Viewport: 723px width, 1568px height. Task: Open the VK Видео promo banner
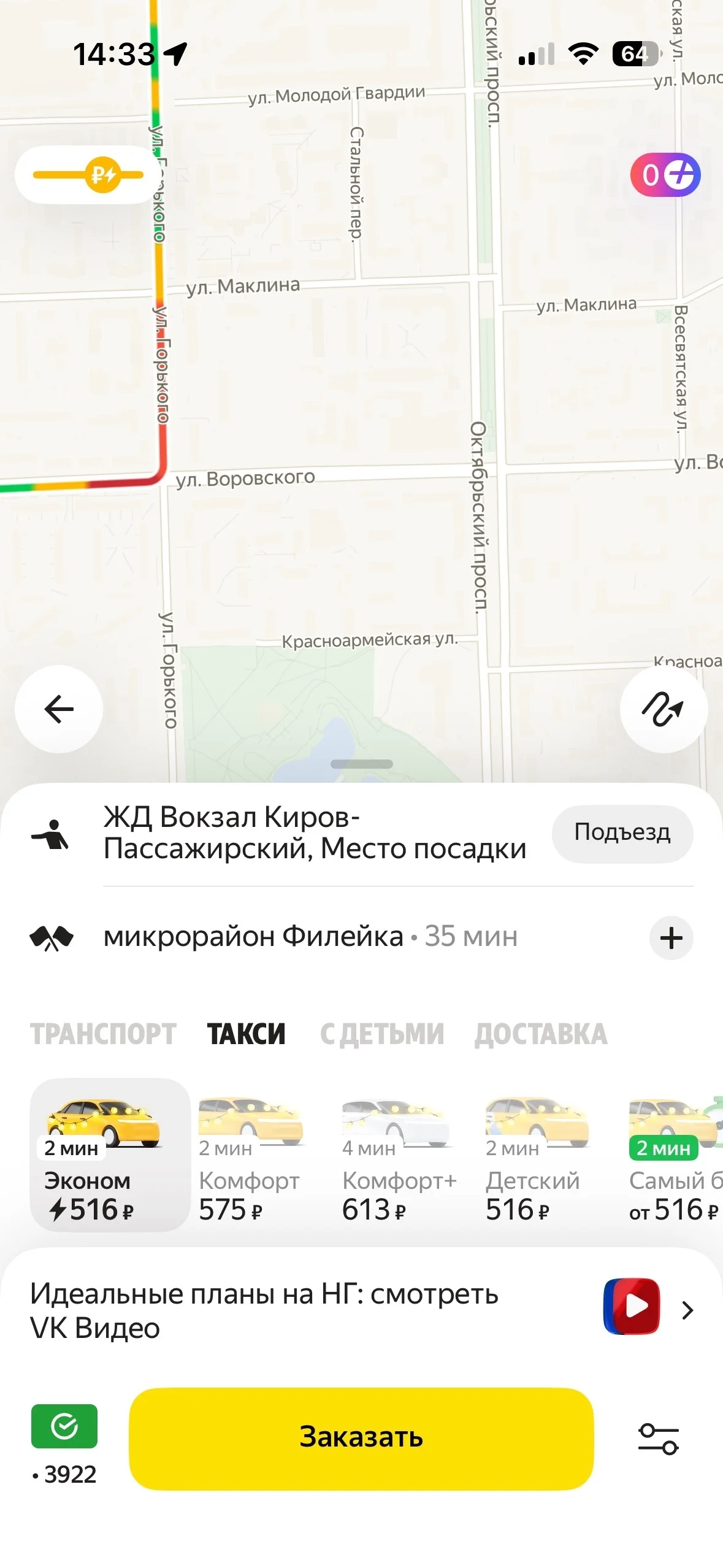[361, 1310]
